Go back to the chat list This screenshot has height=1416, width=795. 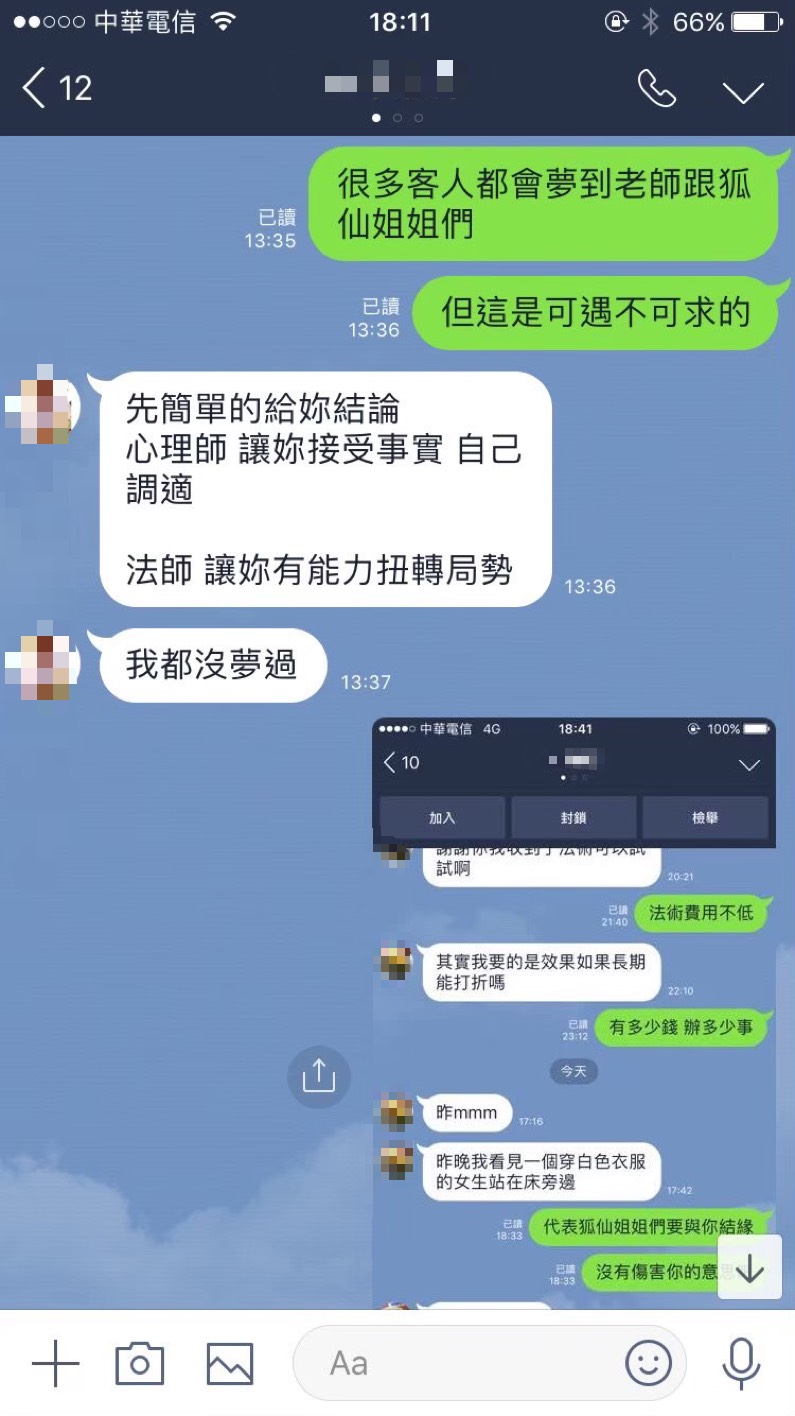click(x=55, y=88)
